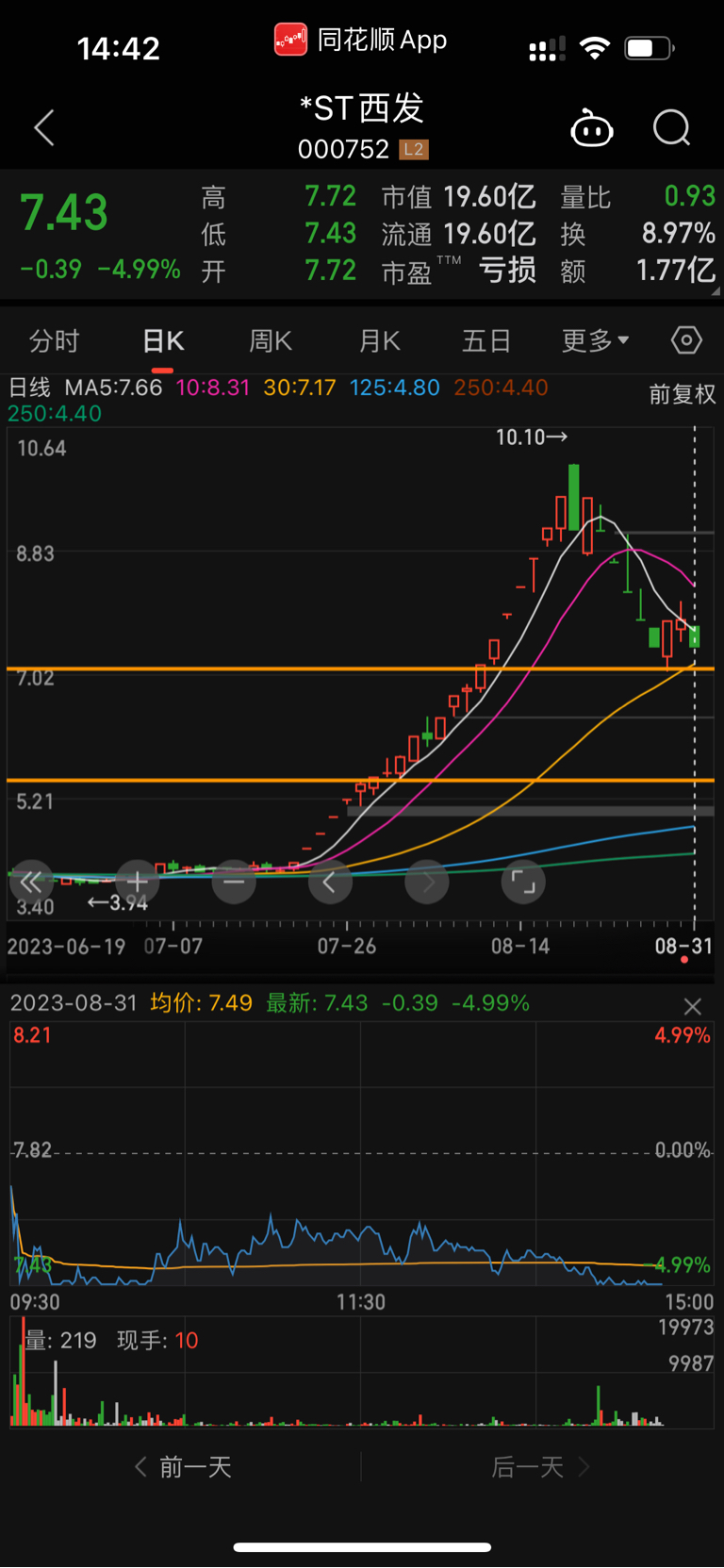Viewport: 724px width, 1568px height.
Task: Change the 前复权 adjustment mode
Action: pyautogui.click(x=683, y=394)
